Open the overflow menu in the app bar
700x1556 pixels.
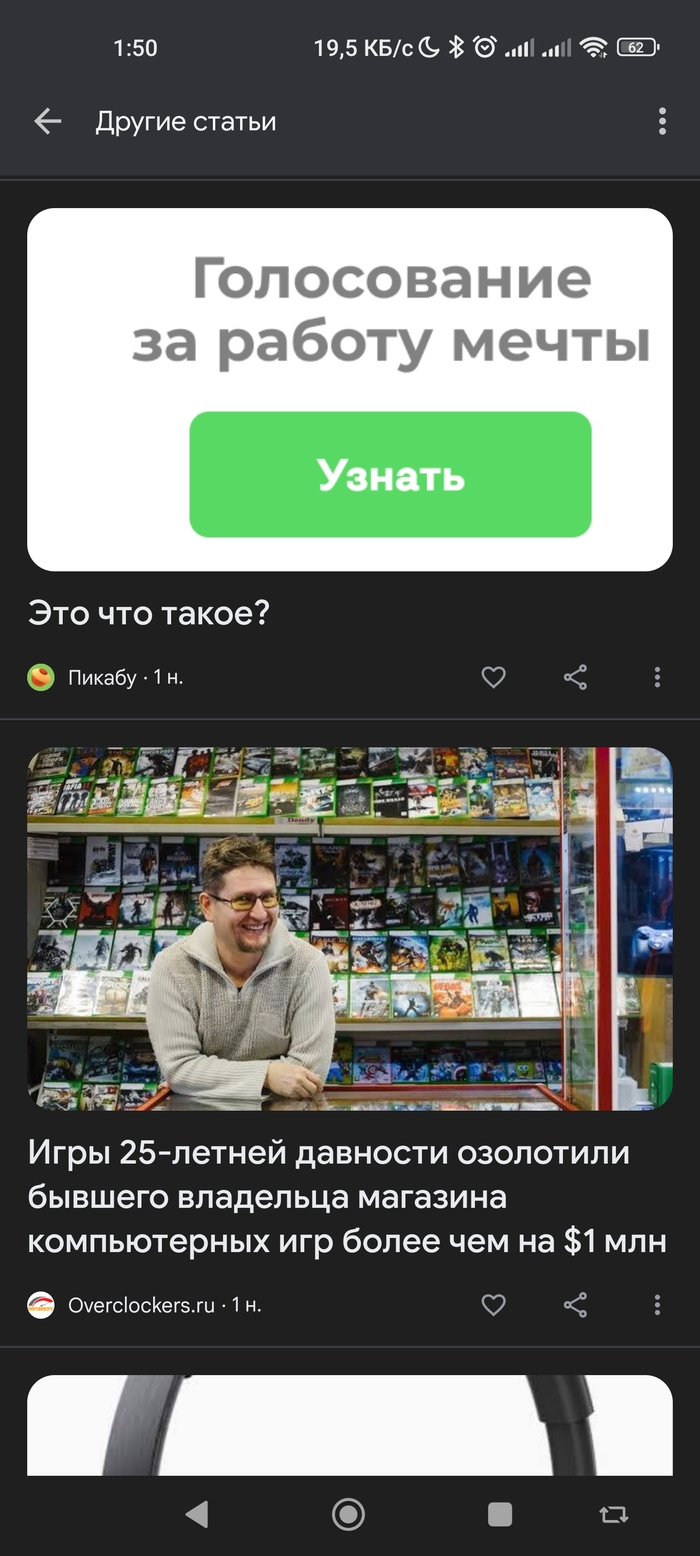662,122
